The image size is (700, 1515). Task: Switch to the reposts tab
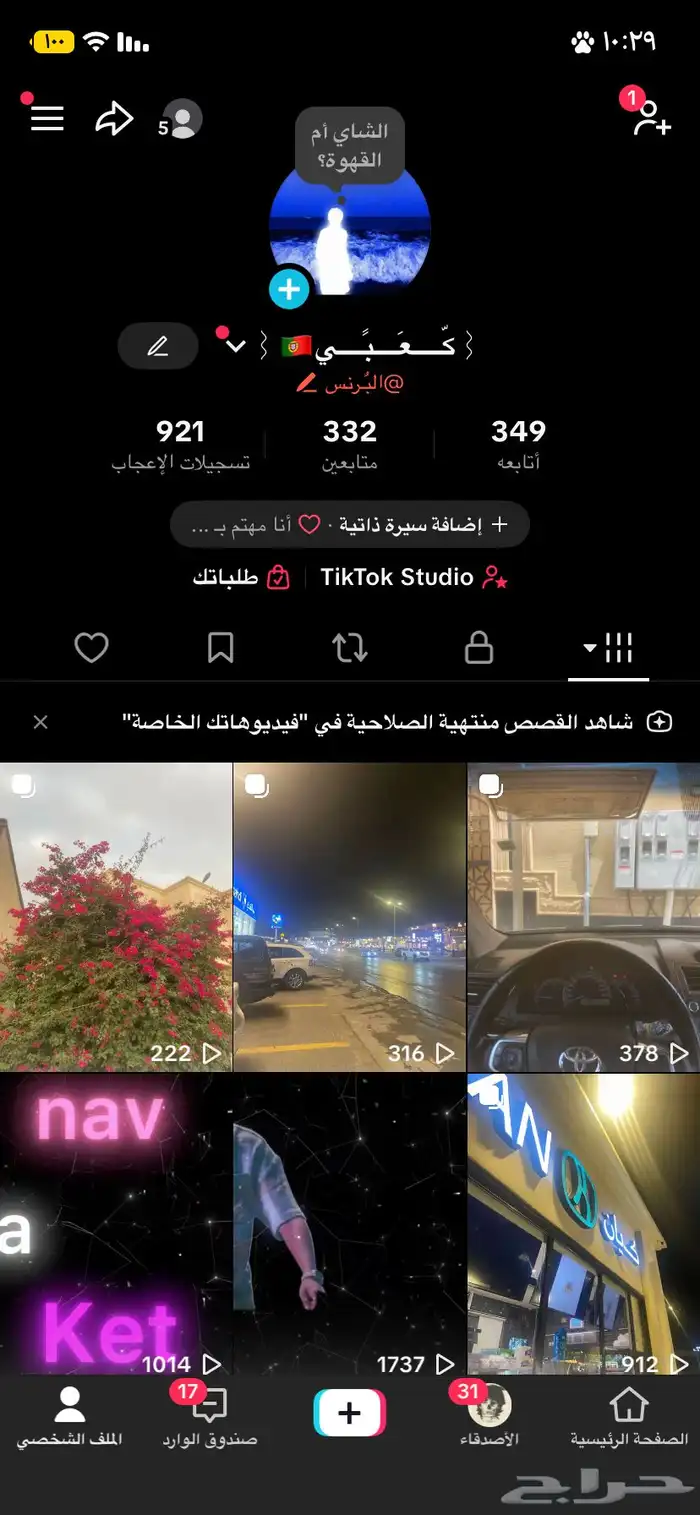click(350, 649)
